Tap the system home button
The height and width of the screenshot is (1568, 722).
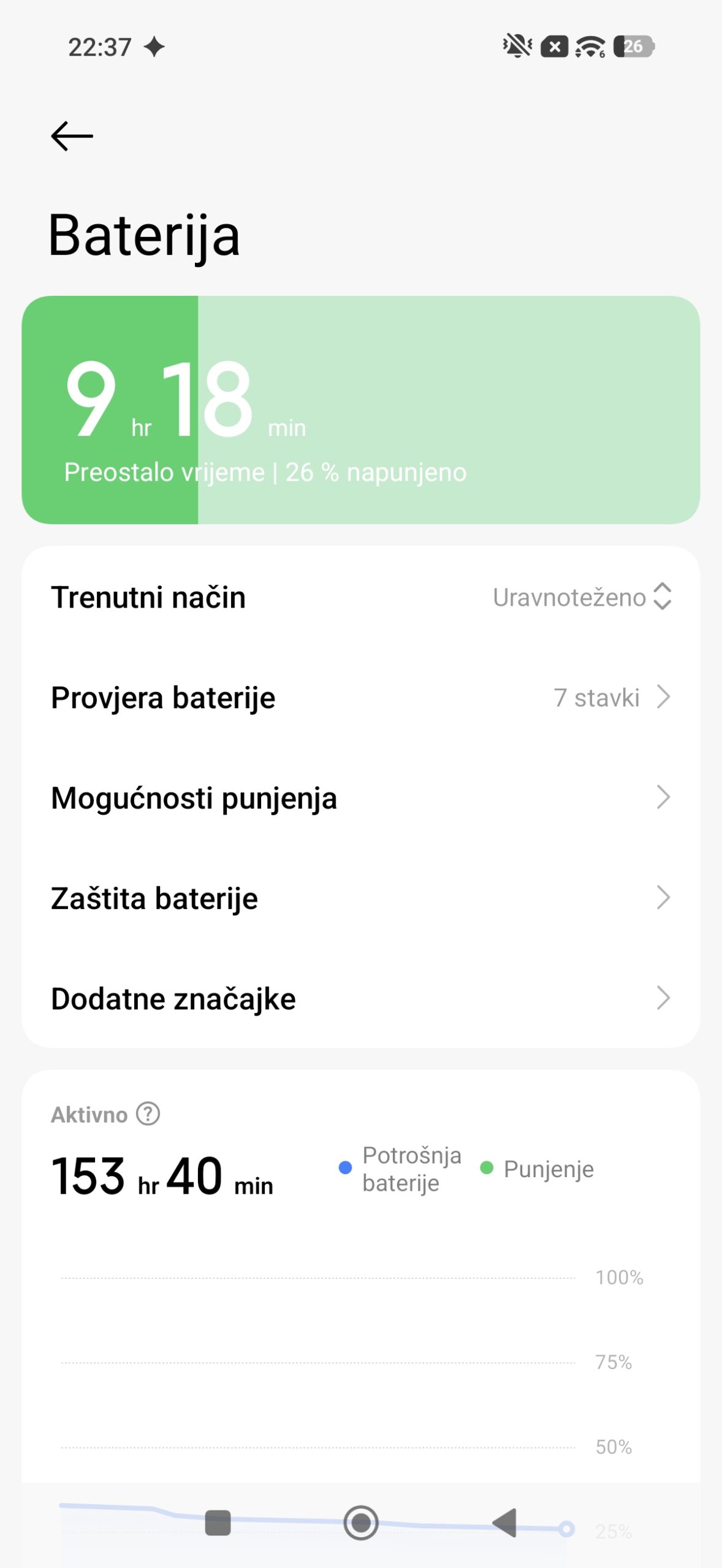(x=361, y=1523)
